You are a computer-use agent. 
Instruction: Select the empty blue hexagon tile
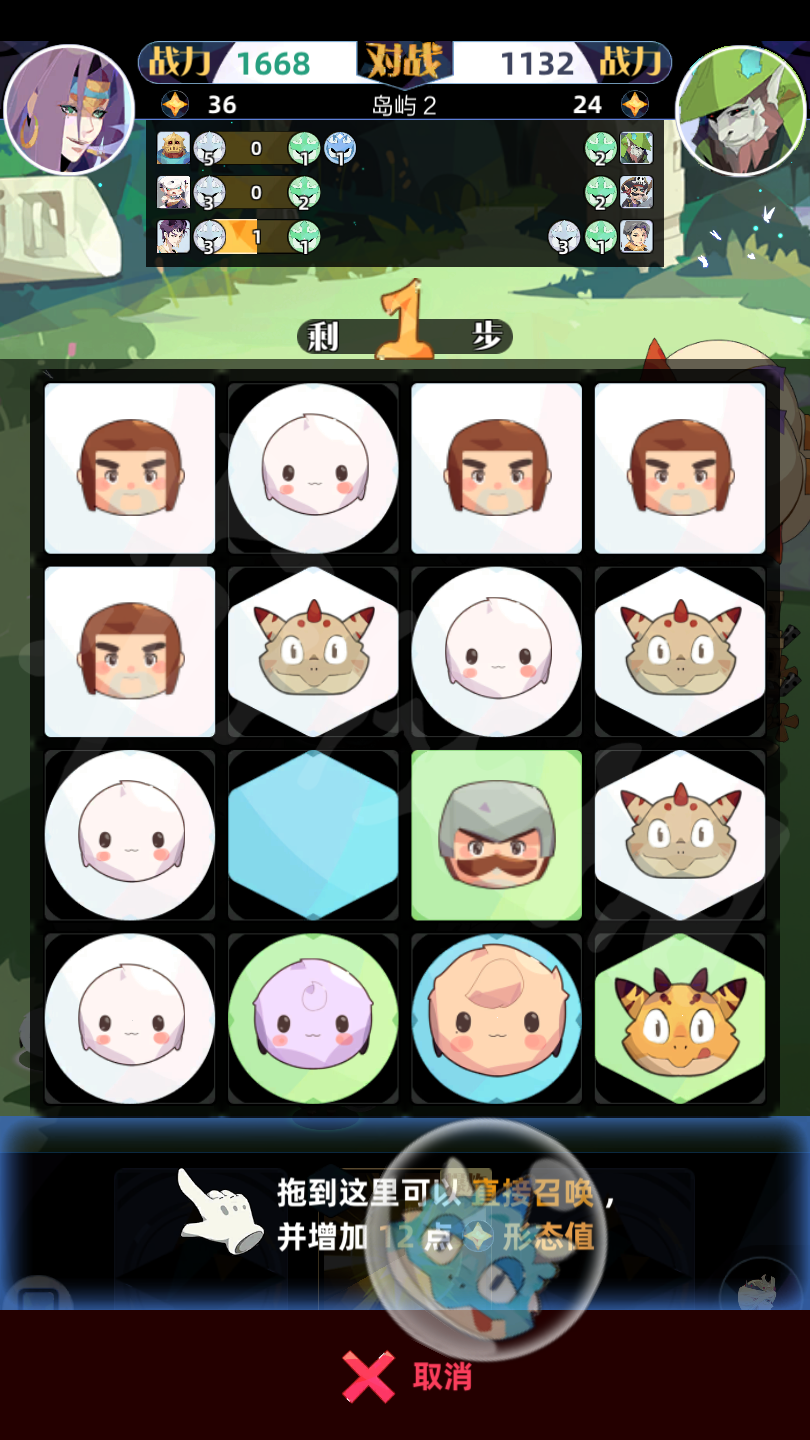tap(313, 835)
